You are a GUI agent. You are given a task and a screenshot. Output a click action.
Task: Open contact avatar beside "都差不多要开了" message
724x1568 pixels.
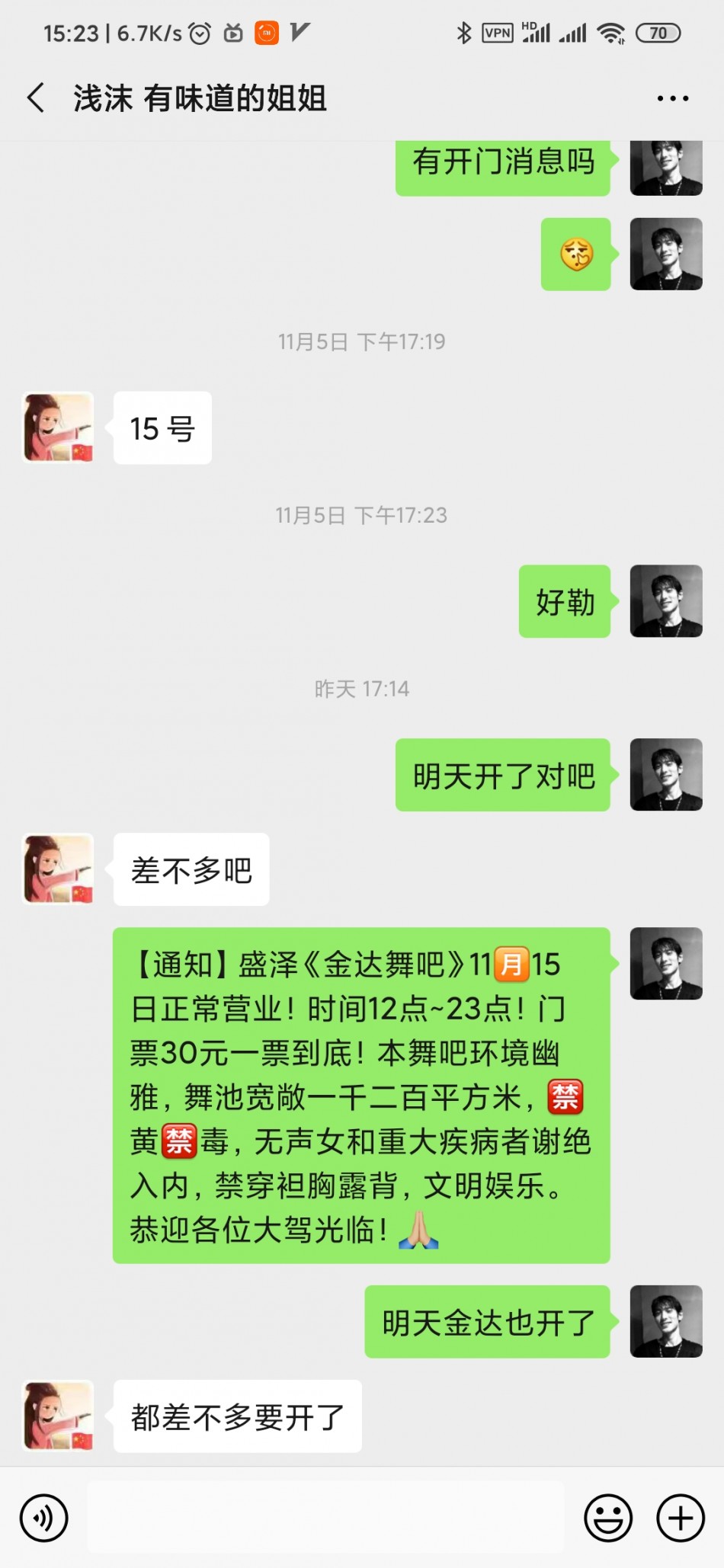click(59, 1416)
